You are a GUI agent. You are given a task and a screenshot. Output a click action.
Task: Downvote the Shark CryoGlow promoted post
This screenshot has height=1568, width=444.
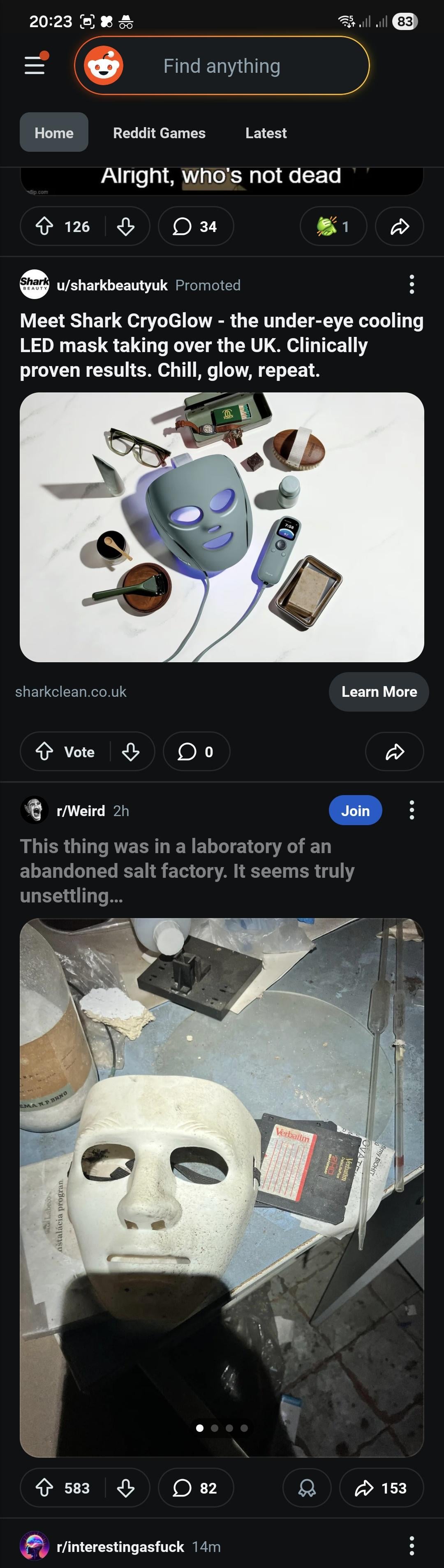click(x=131, y=752)
